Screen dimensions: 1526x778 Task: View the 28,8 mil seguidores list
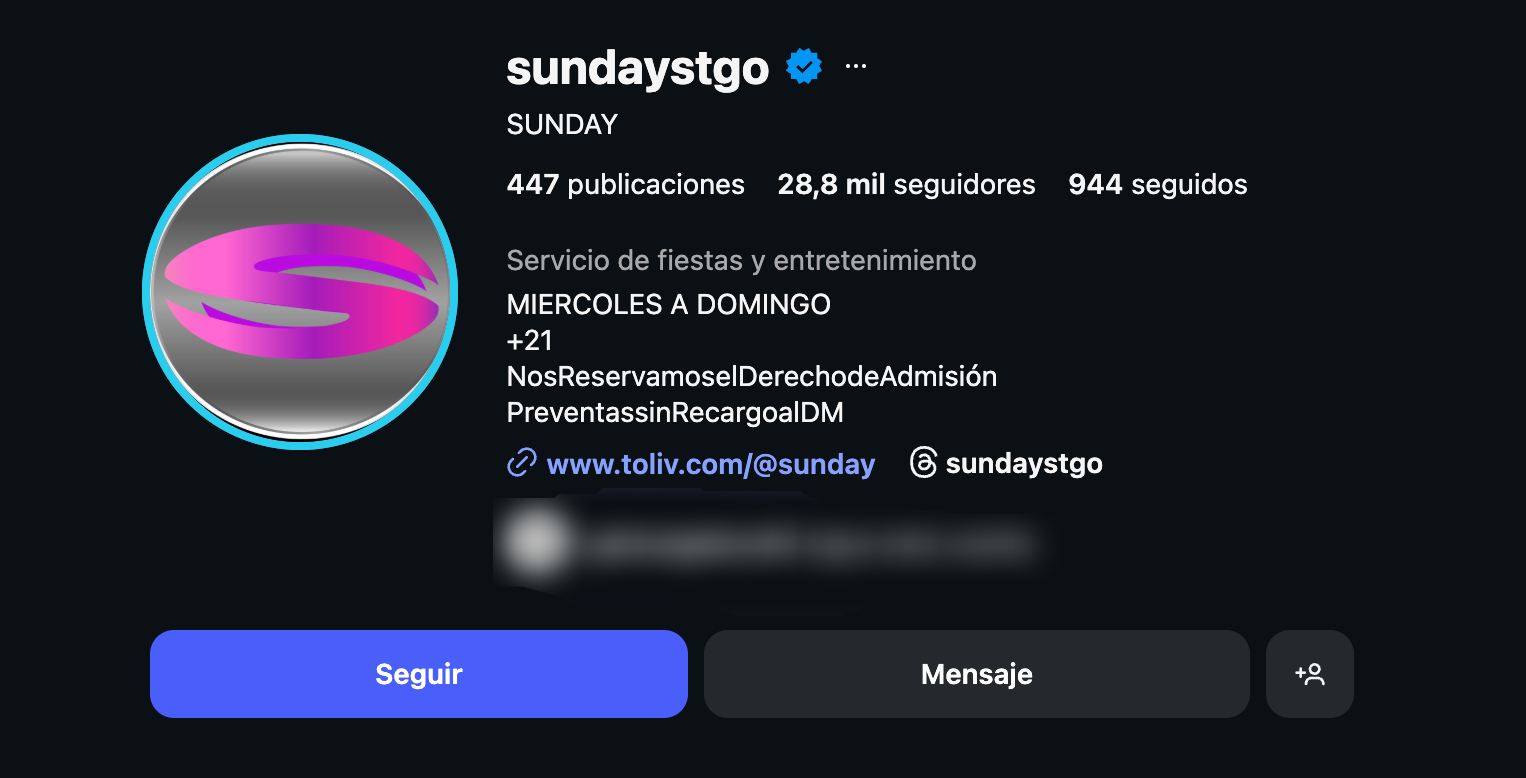(906, 185)
